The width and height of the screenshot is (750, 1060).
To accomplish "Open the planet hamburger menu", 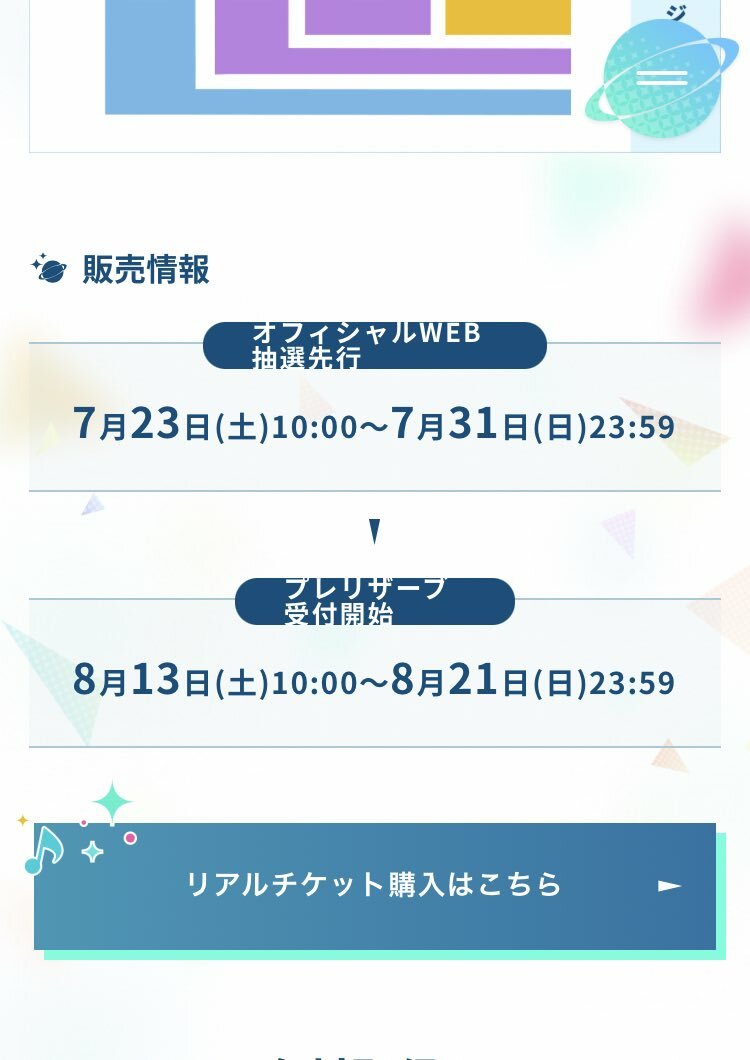I will 661,78.
